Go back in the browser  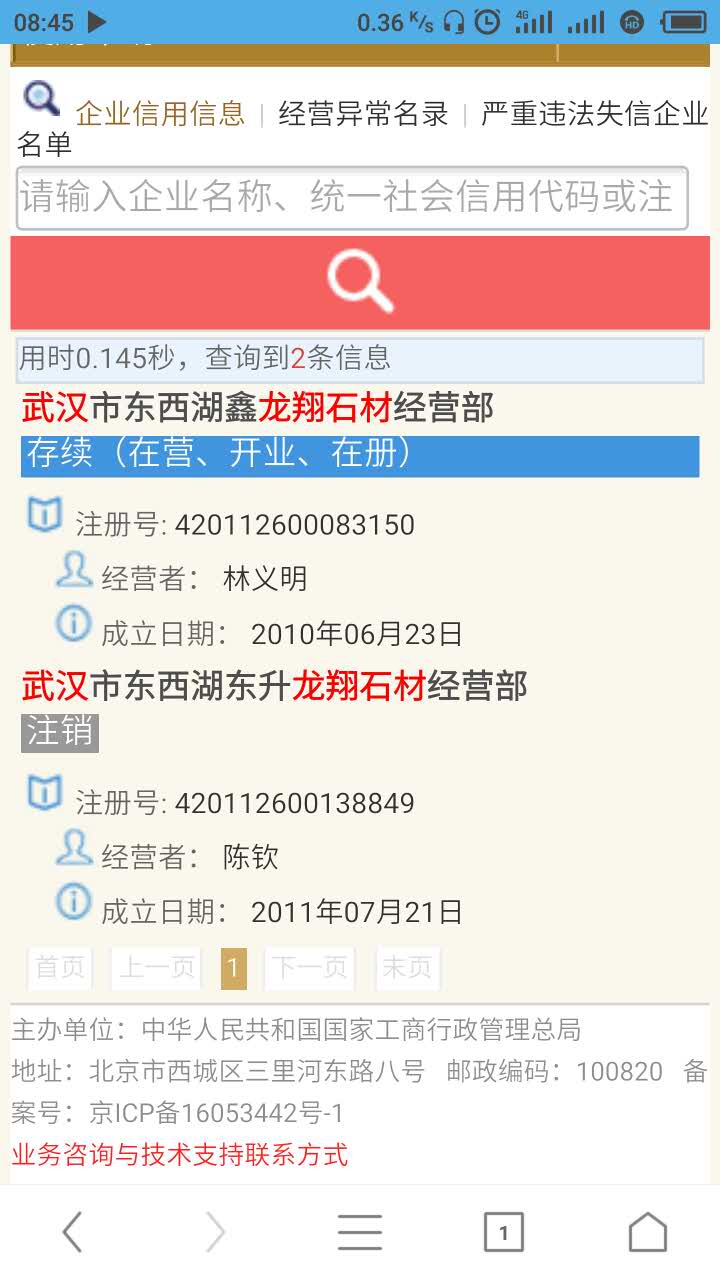72,1232
